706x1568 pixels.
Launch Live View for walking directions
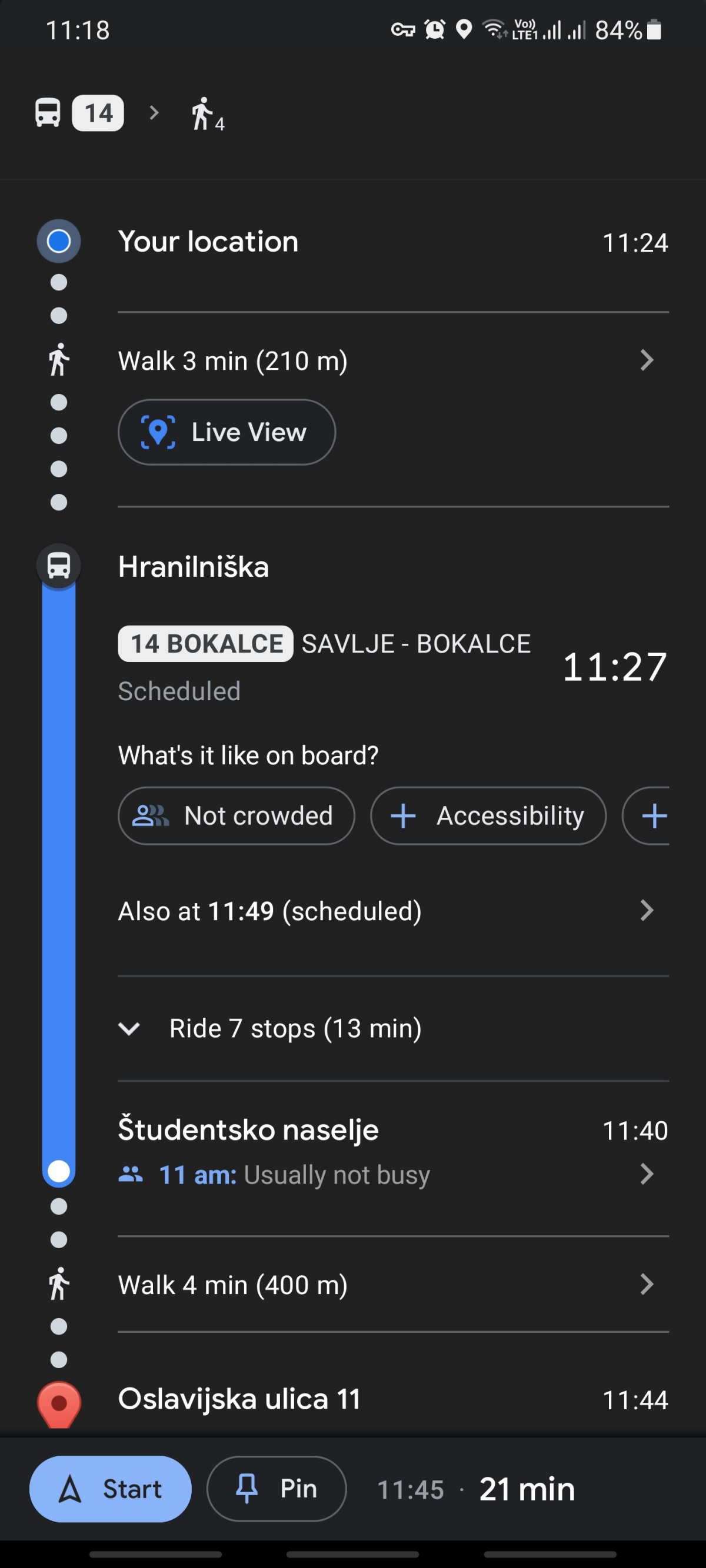pos(227,432)
